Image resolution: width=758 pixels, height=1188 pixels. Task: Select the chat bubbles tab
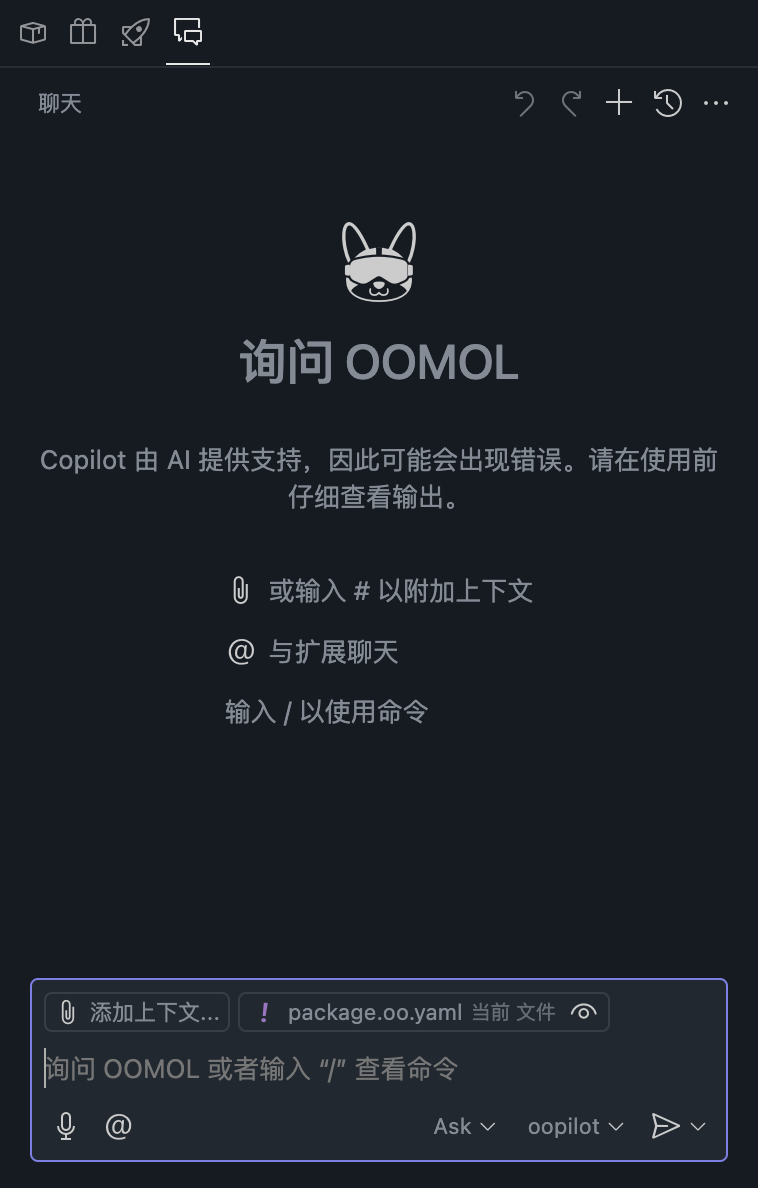188,32
